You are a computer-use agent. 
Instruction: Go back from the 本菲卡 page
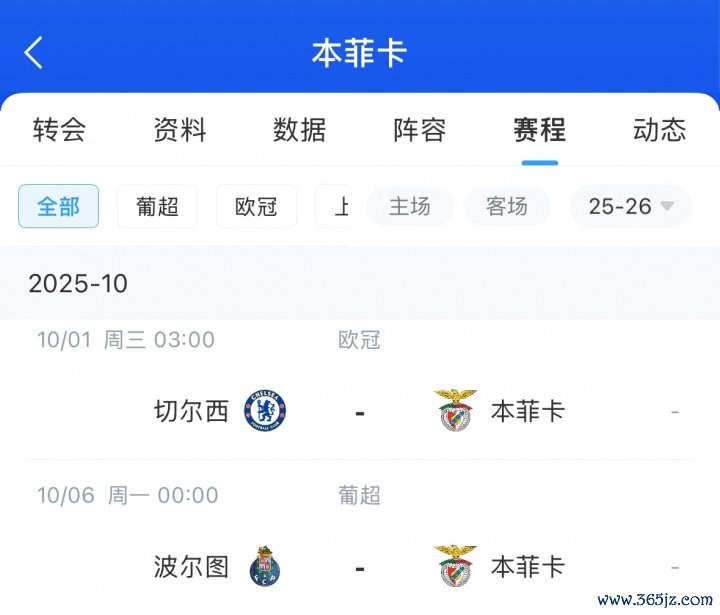[34, 53]
